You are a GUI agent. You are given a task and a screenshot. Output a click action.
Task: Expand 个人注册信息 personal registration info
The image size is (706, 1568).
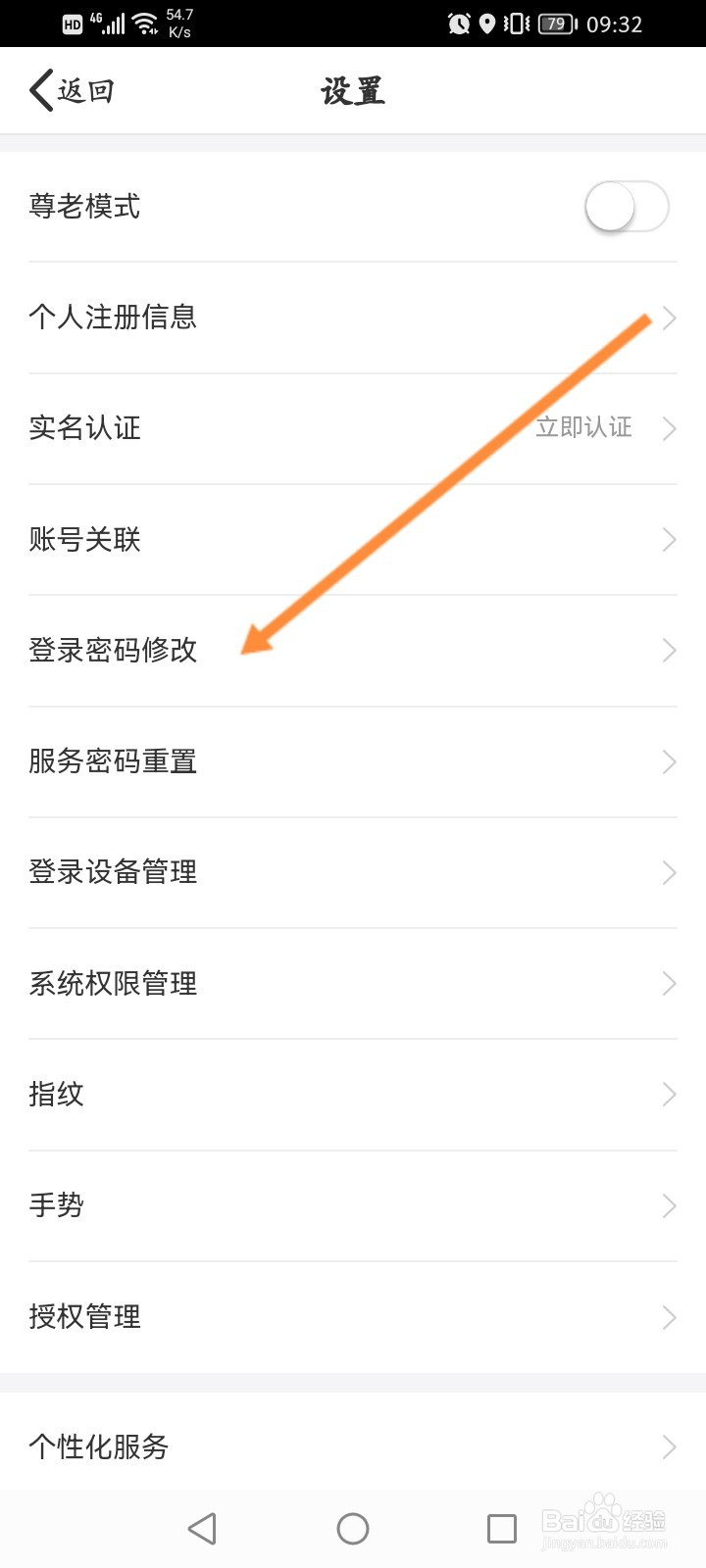tap(353, 317)
